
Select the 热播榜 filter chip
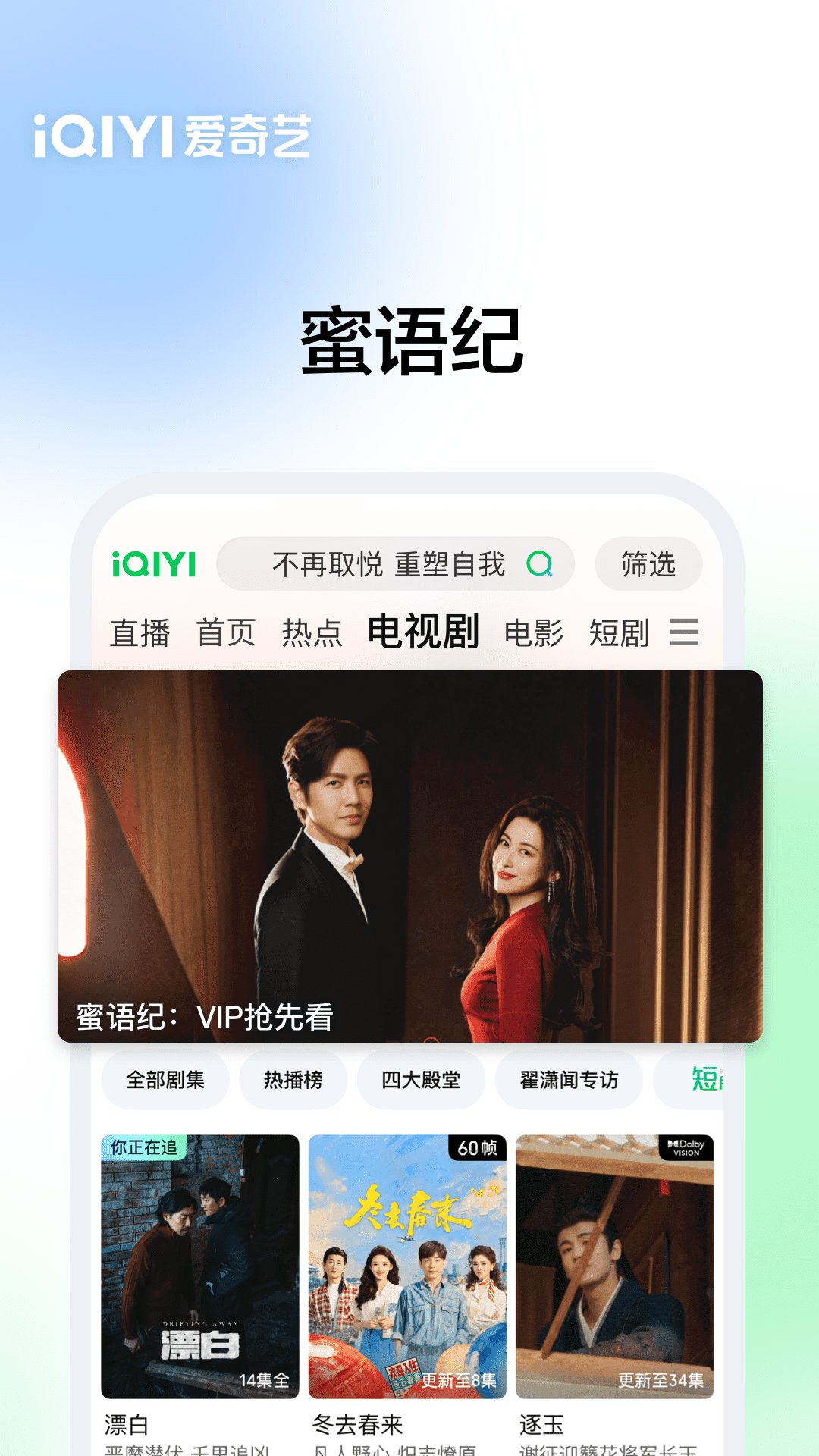pyautogui.click(x=293, y=1080)
